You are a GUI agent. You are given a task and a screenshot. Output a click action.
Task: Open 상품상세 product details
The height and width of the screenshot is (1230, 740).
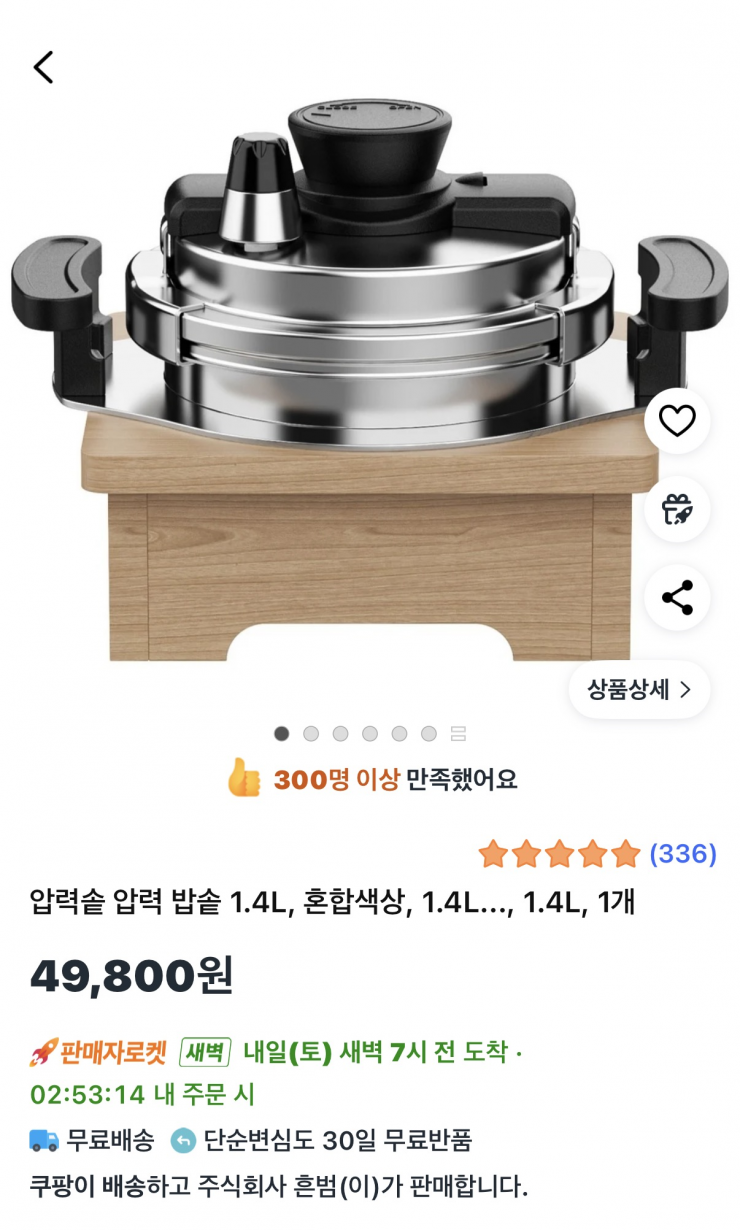(x=639, y=690)
